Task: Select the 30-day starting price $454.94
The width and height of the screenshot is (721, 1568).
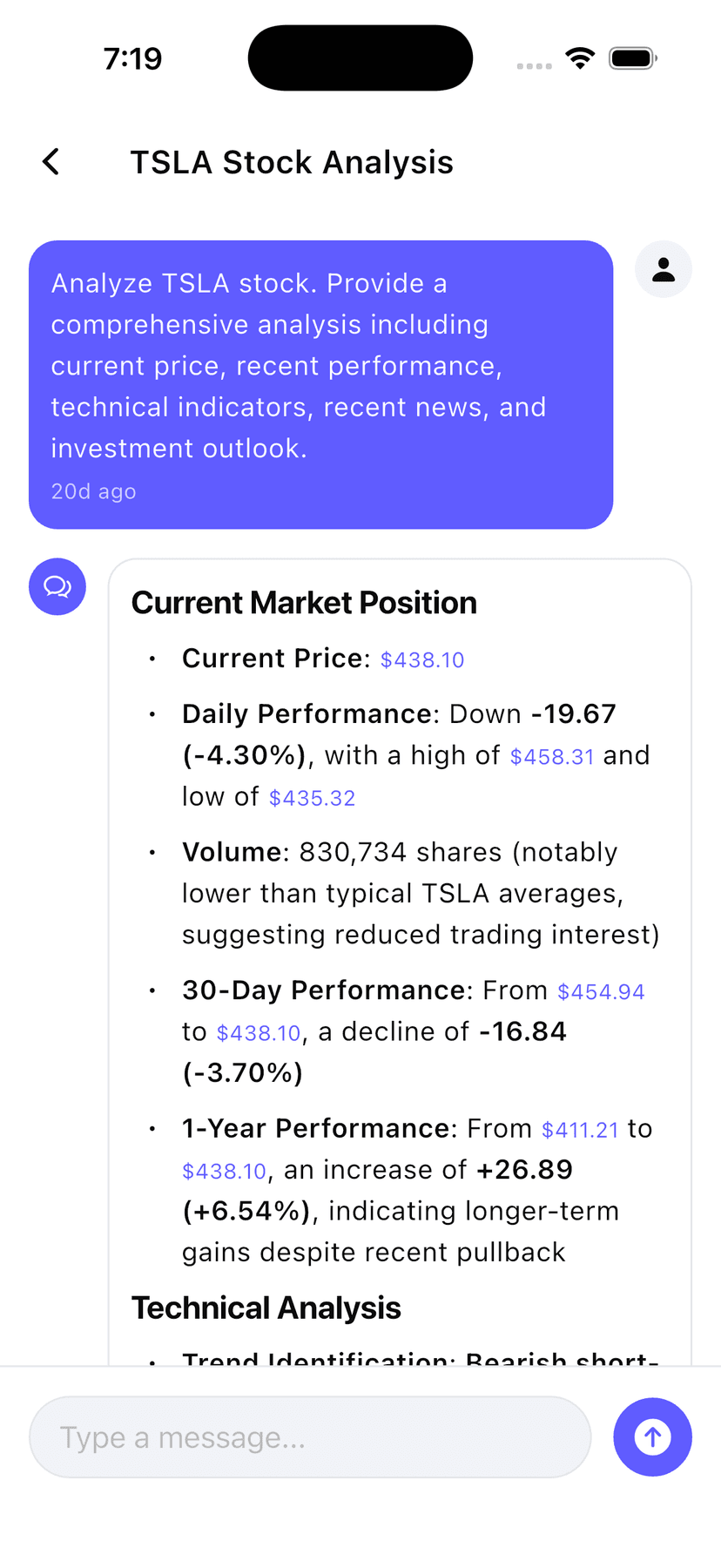Action: coord(601,991)
